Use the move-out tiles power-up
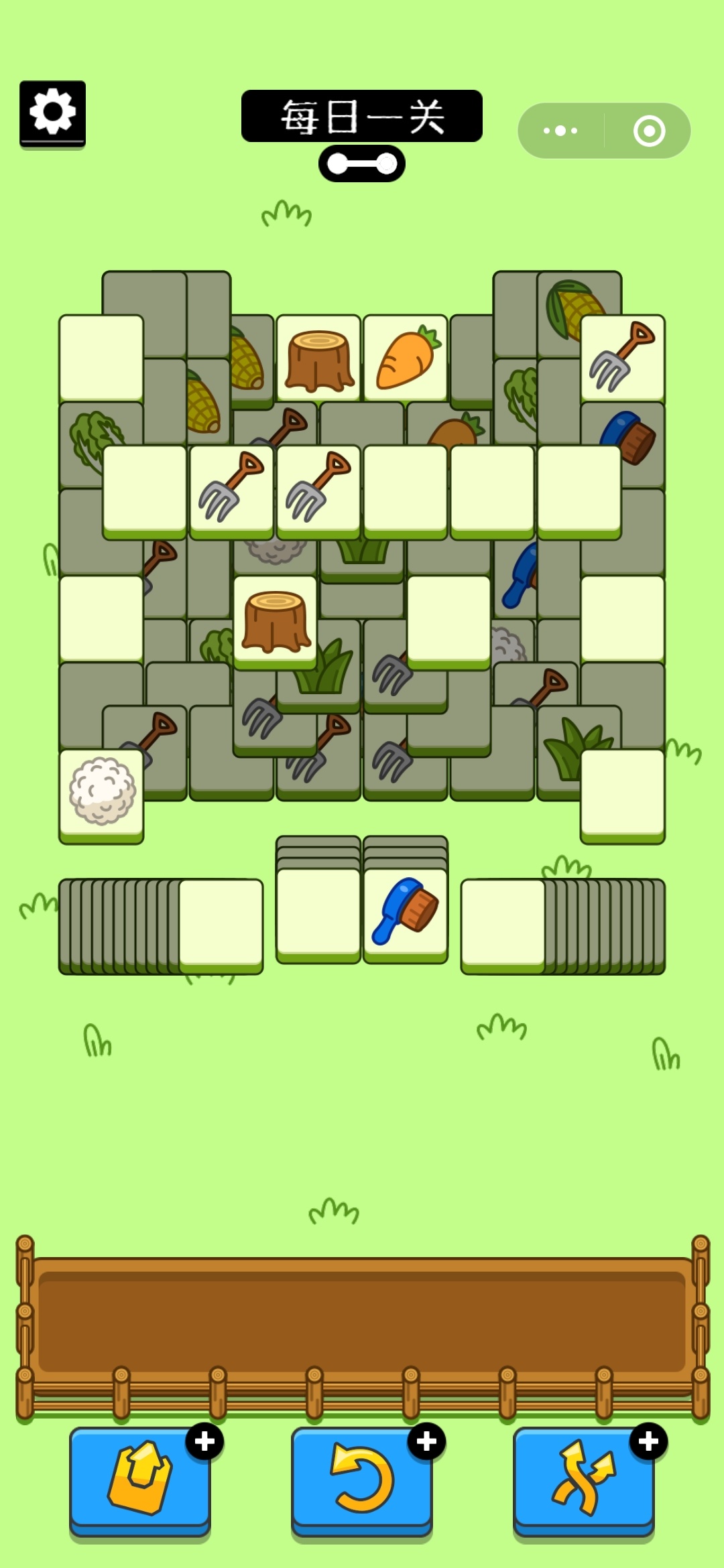 [x=139, y=1480]
